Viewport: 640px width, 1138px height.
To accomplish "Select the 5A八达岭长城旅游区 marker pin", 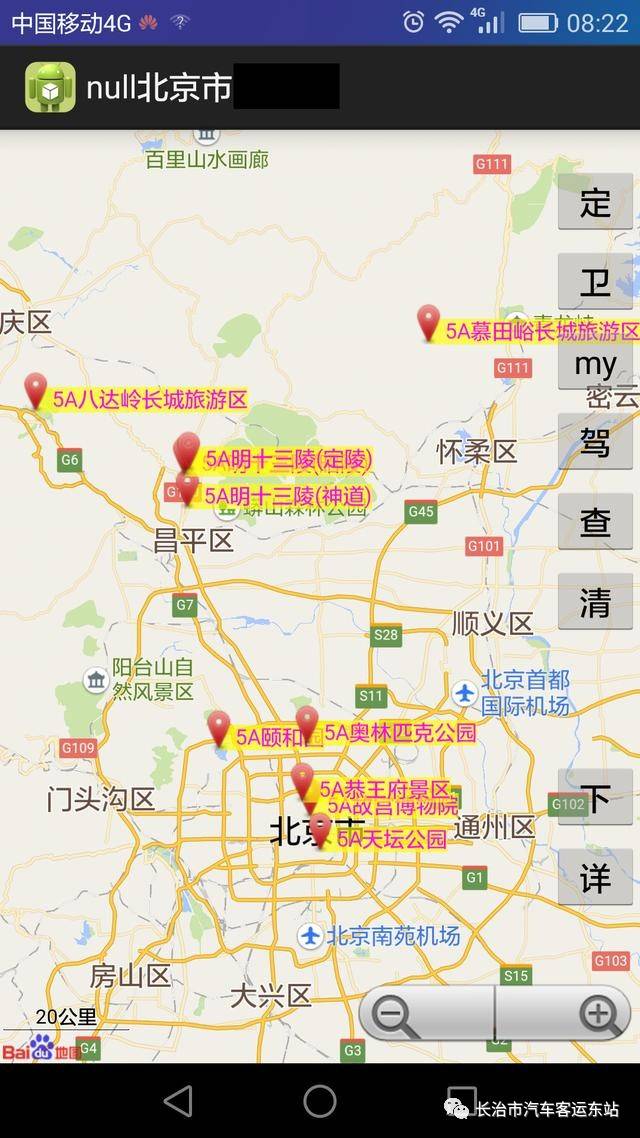I will coord(36,392).
